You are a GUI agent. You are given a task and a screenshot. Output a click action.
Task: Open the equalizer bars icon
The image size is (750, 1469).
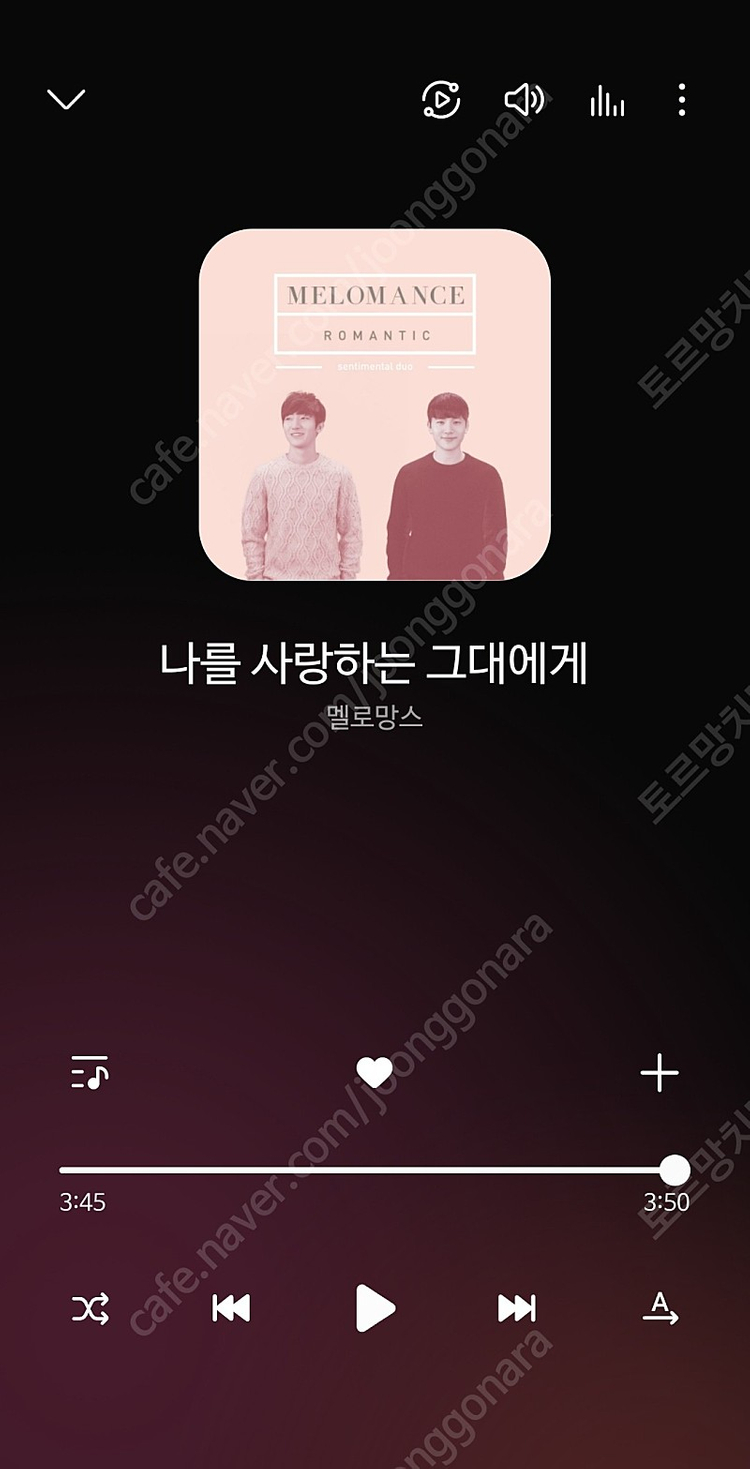[x=607, y=100]
